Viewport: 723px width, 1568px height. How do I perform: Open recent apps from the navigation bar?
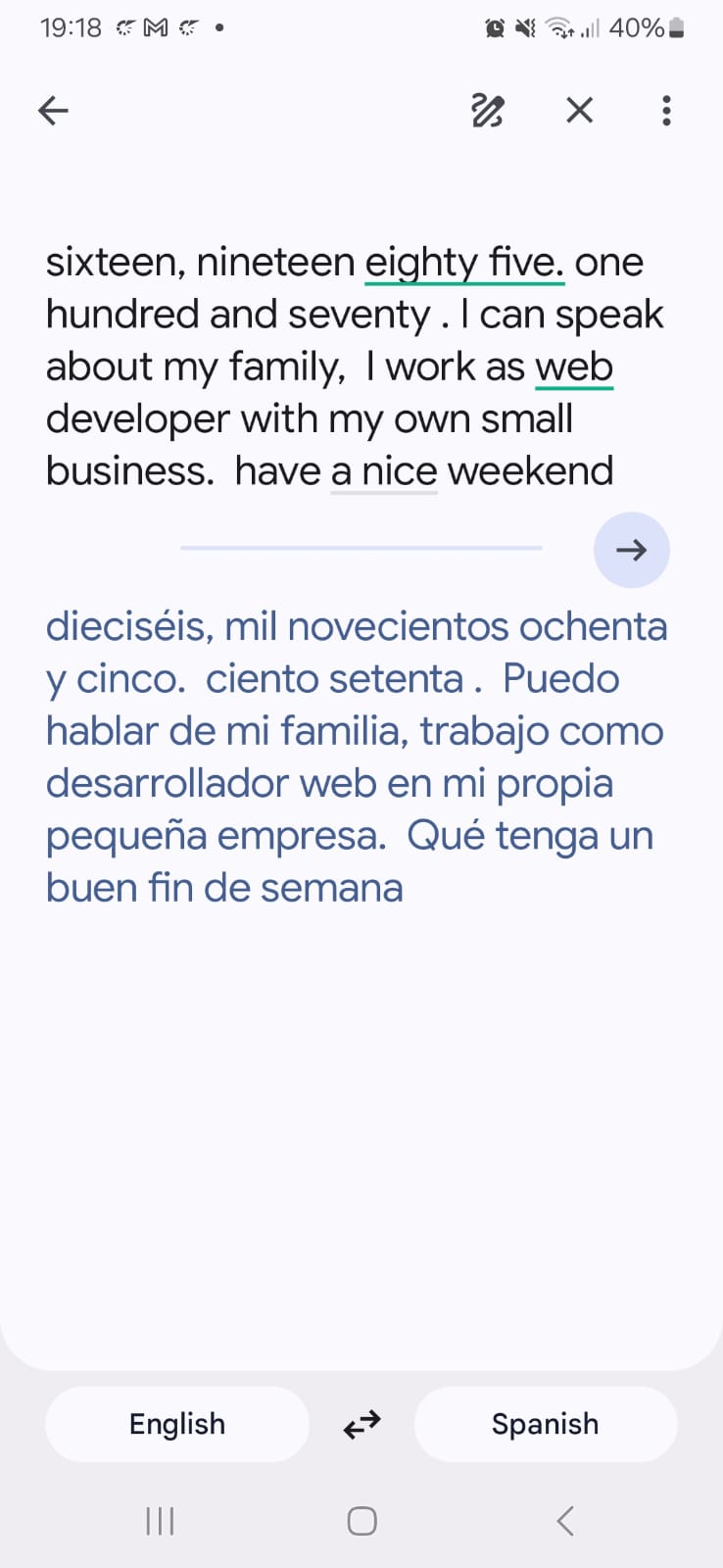160,1521
